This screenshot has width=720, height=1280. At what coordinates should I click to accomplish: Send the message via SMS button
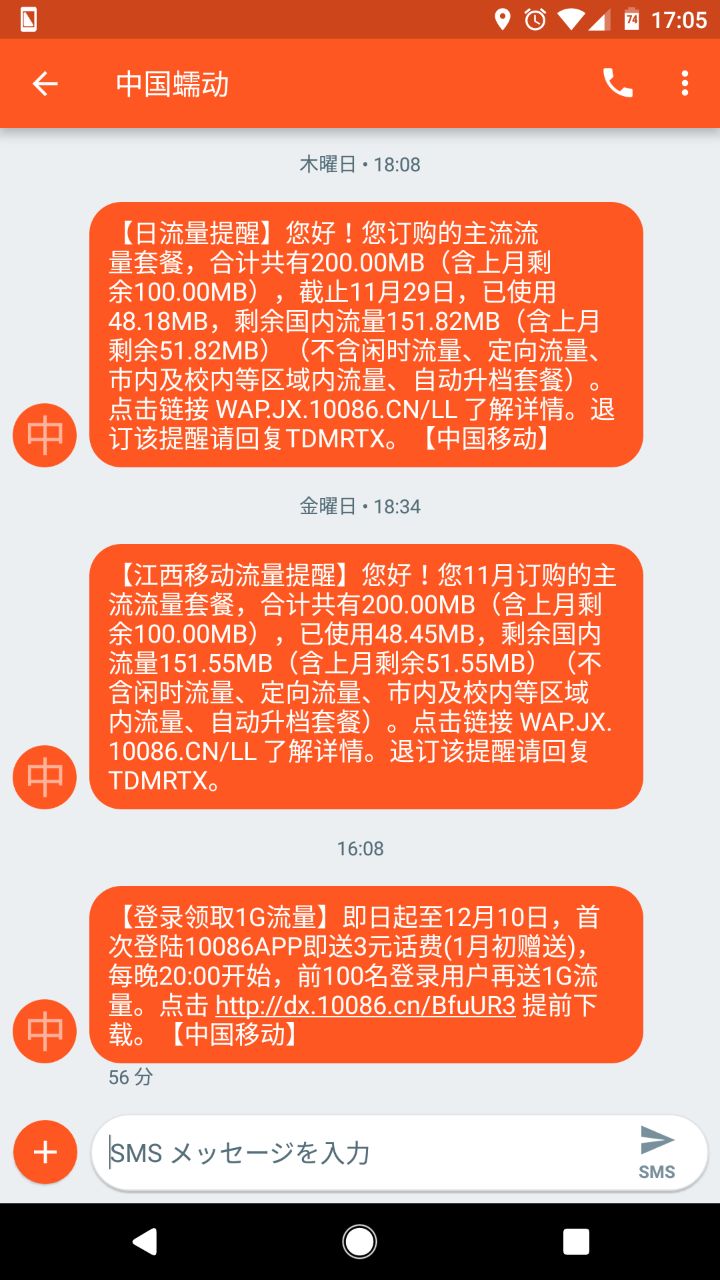coord(657,1152)
